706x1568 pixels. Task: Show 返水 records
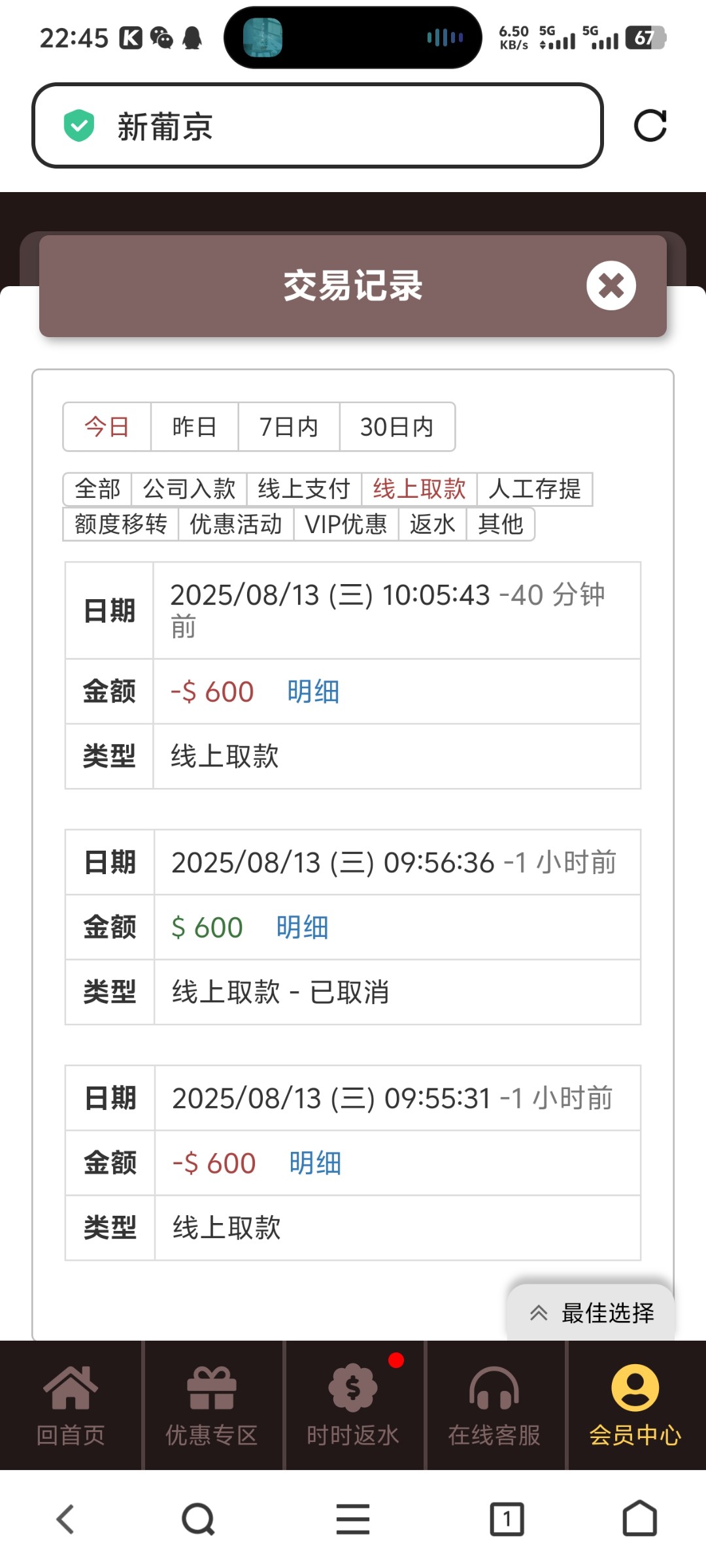tap(432, 524)
